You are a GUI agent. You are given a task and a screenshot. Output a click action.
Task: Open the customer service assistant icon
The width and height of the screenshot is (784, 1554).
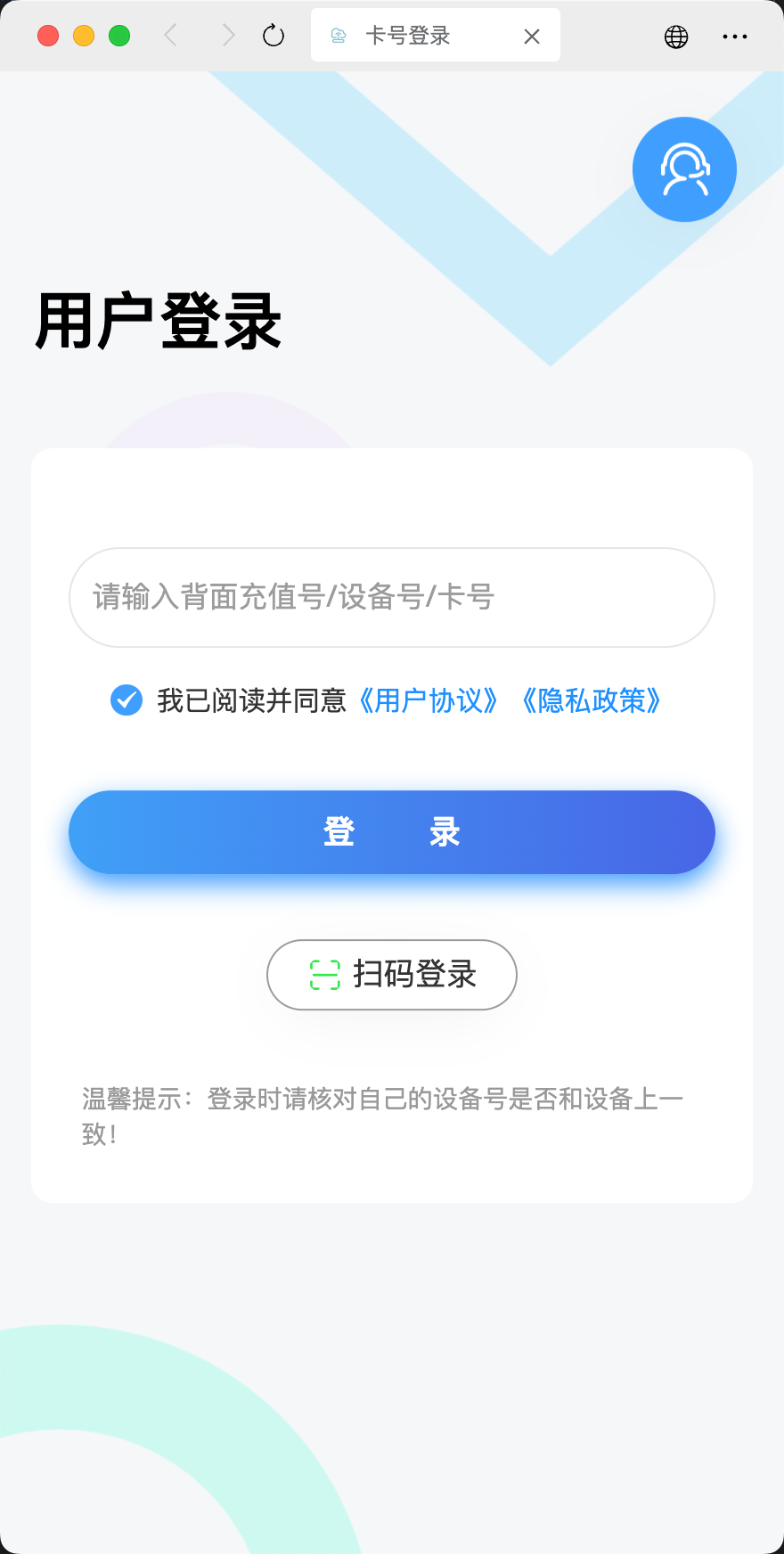tap(684, 169)
